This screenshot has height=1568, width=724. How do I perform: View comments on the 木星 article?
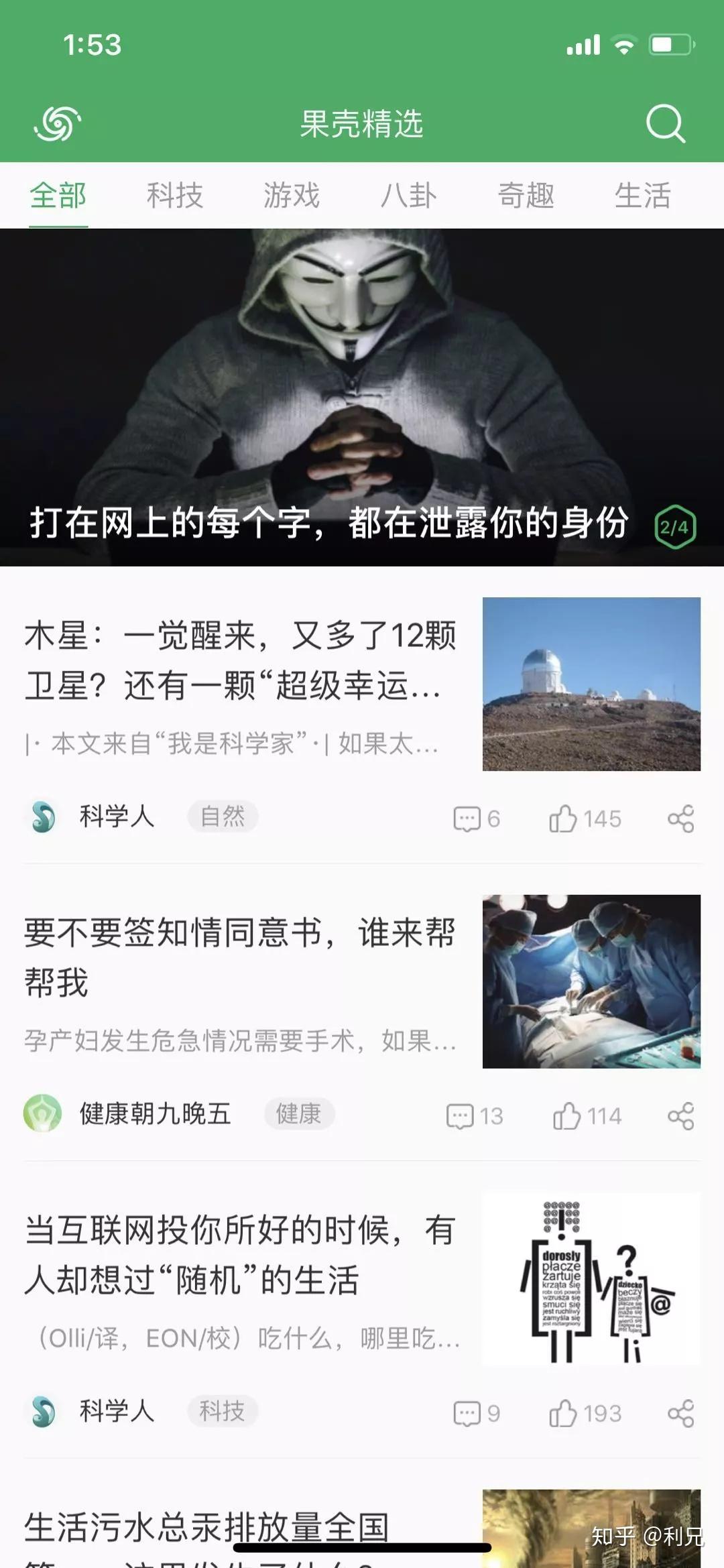point(476,819)
